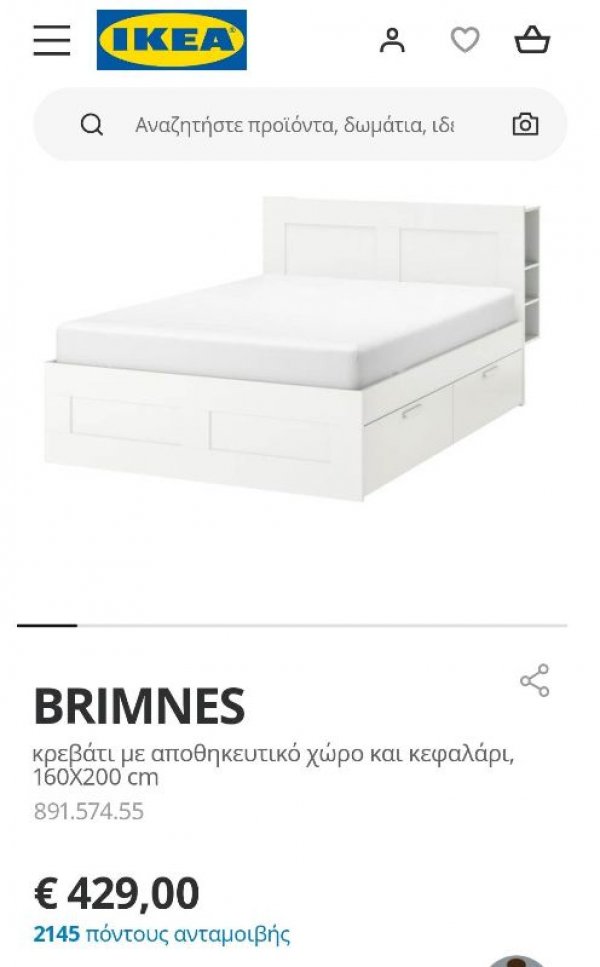
Task: Go to the IKEA home page
Action: 171,40
